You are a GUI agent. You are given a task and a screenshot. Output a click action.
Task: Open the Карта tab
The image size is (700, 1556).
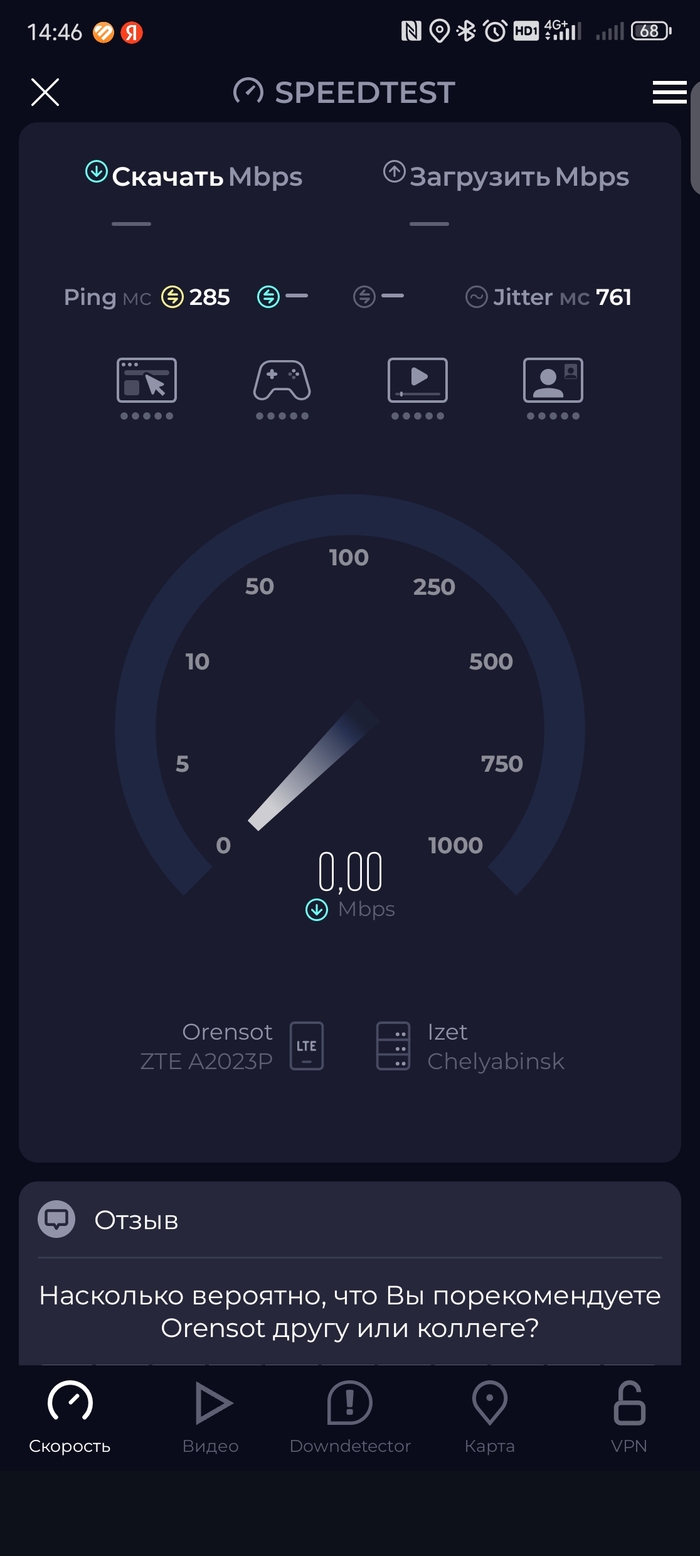490,1417
